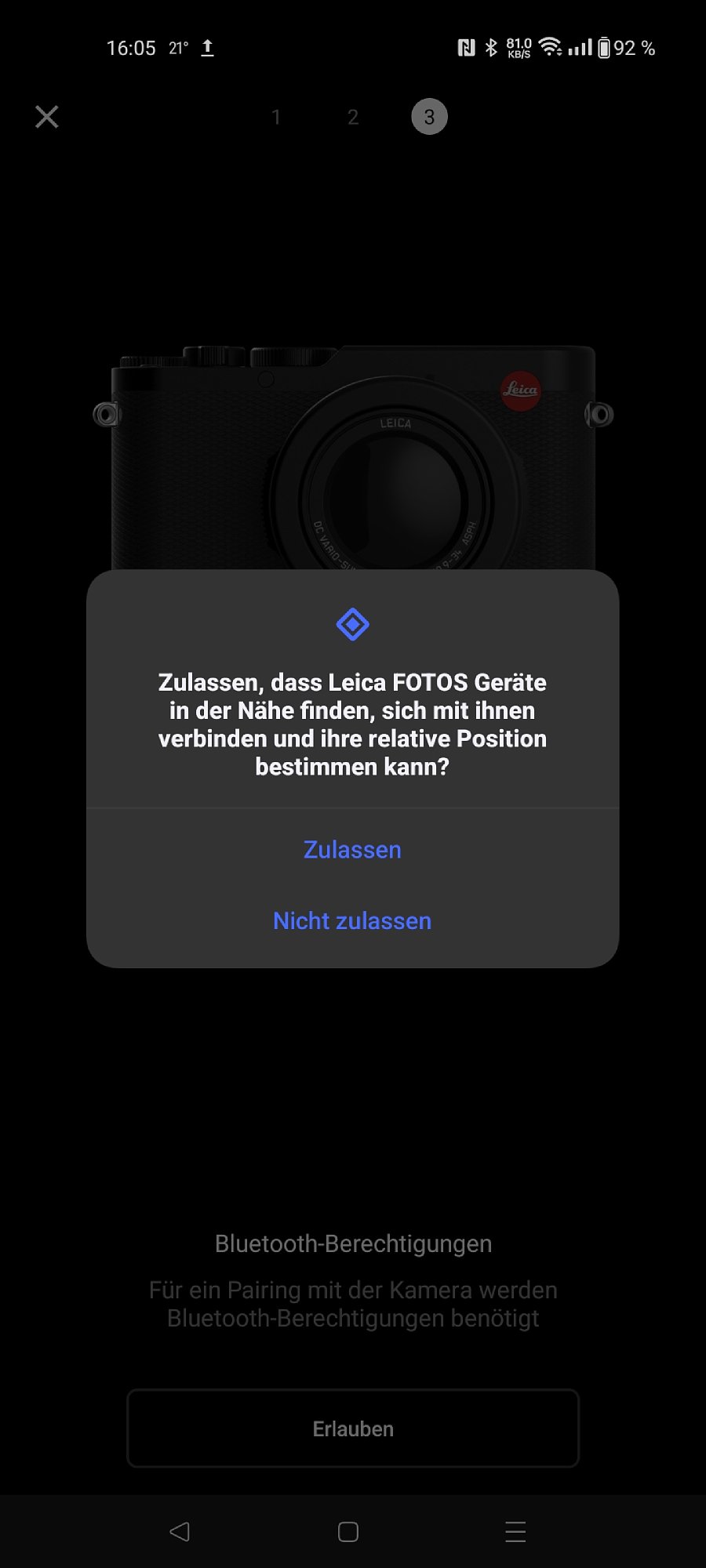Close the pairing setup with X
706x1568 pixels.
point(47,117)
